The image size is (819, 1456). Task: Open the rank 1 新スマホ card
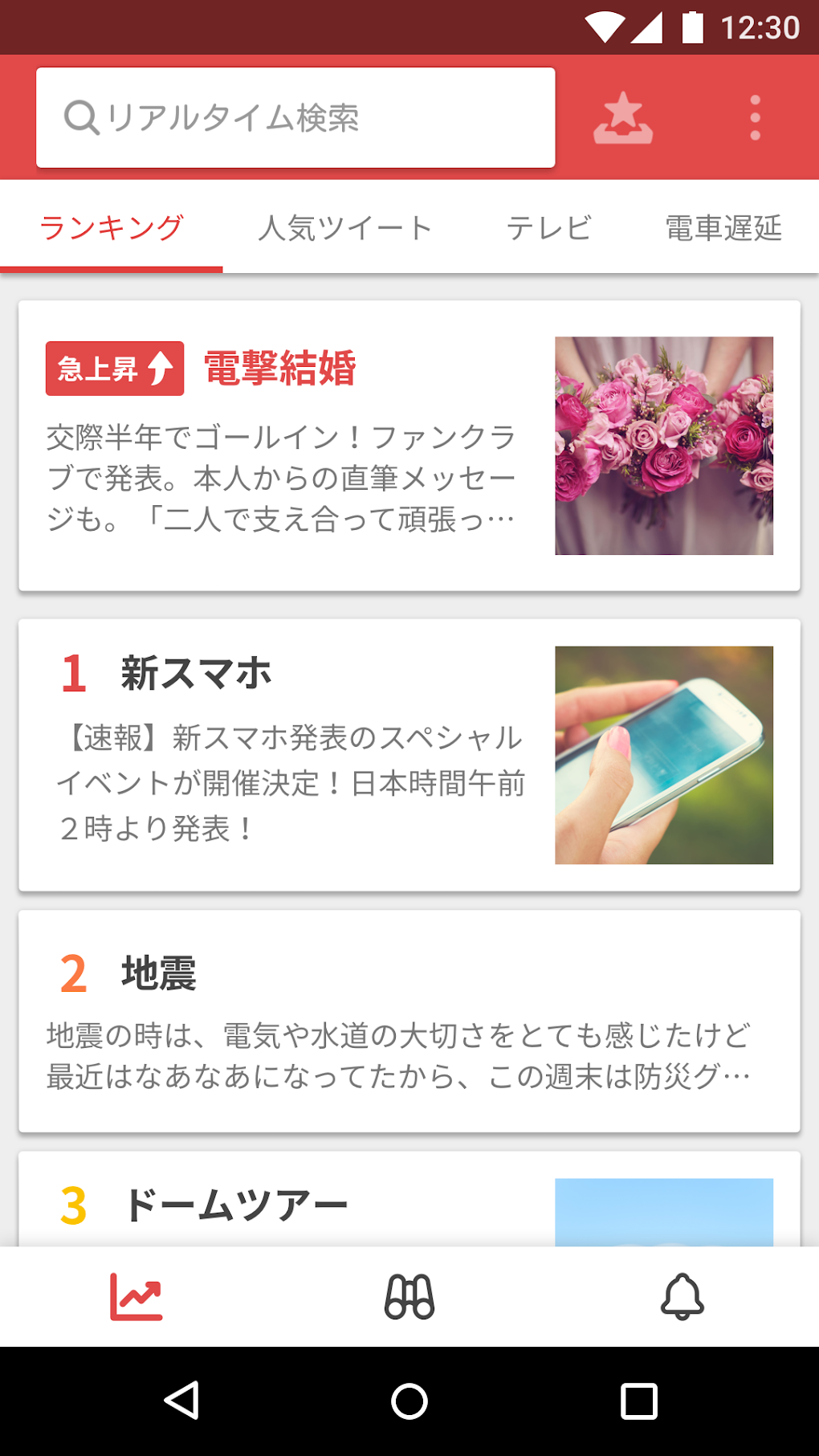(x=409, y=754)
